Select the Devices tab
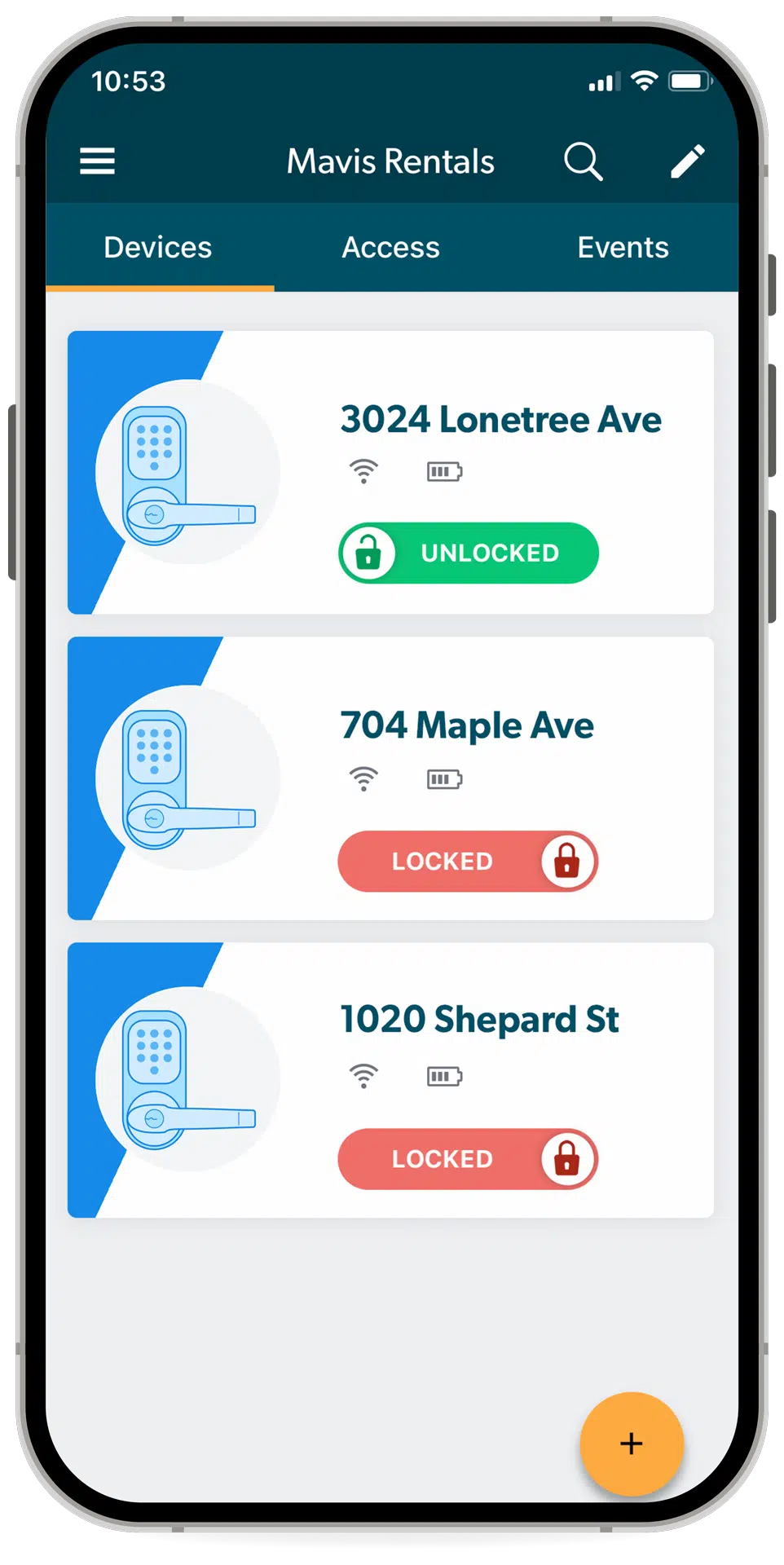The height and width of the screenshot is (1565, 784). point(158,247)
